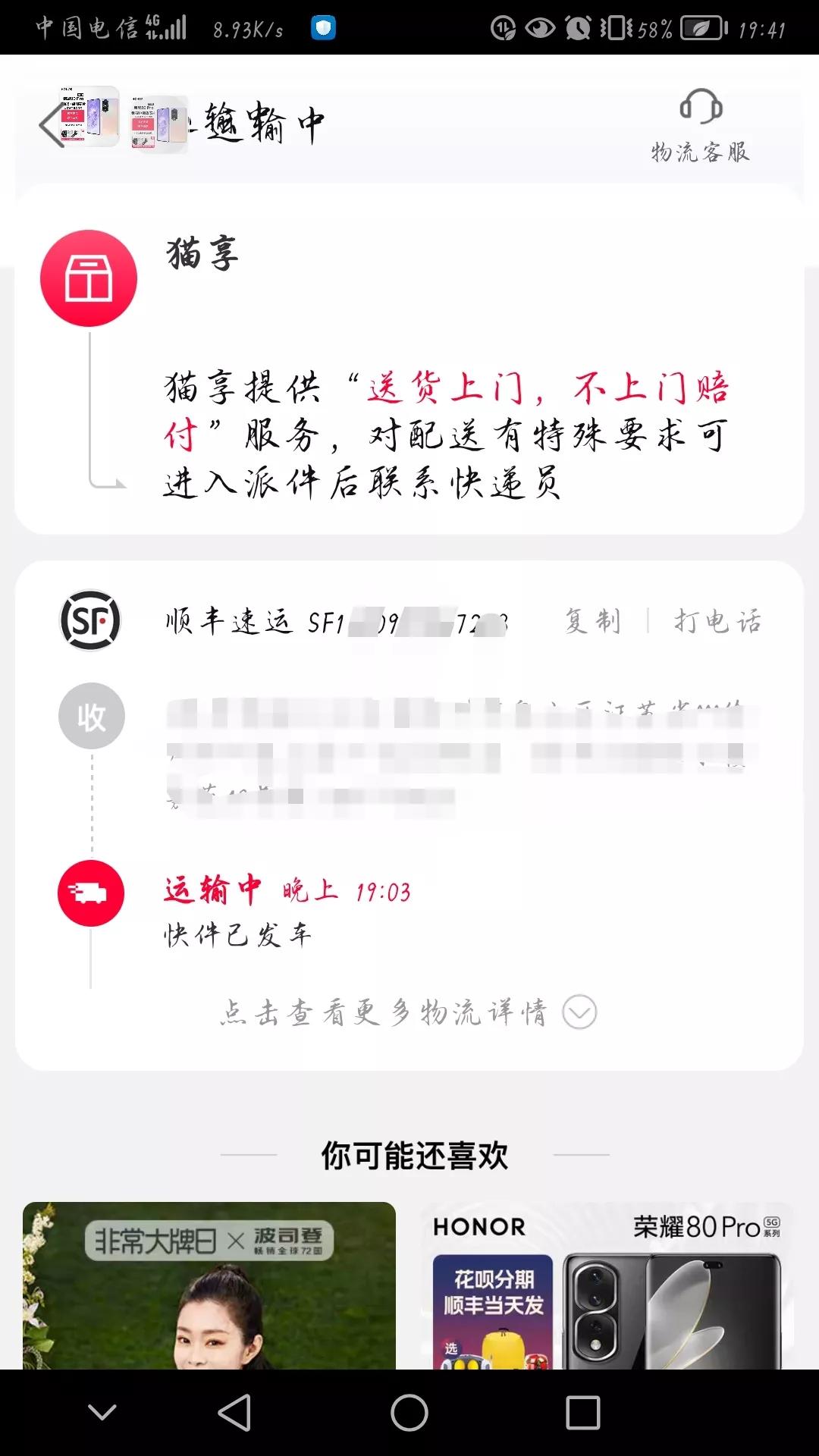
Task: Click the red 运输中 delivery truck icon
Action: click(x=90, y=893)
